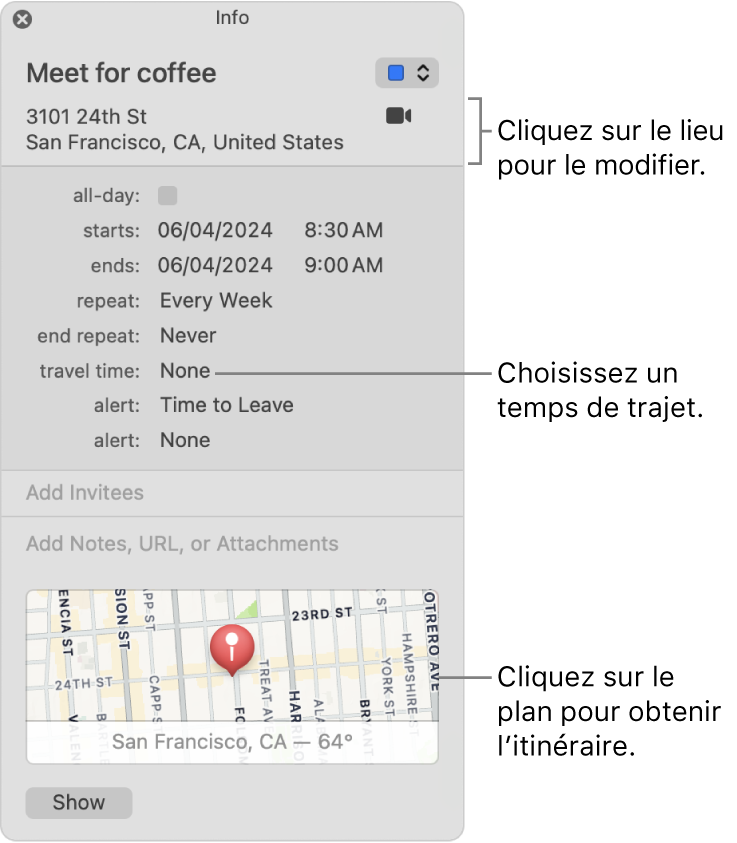Image resolution: width=737 pixels, height=843 pixels.
Task: Start a video call with the camera icon
Action: tap(398, 115)
